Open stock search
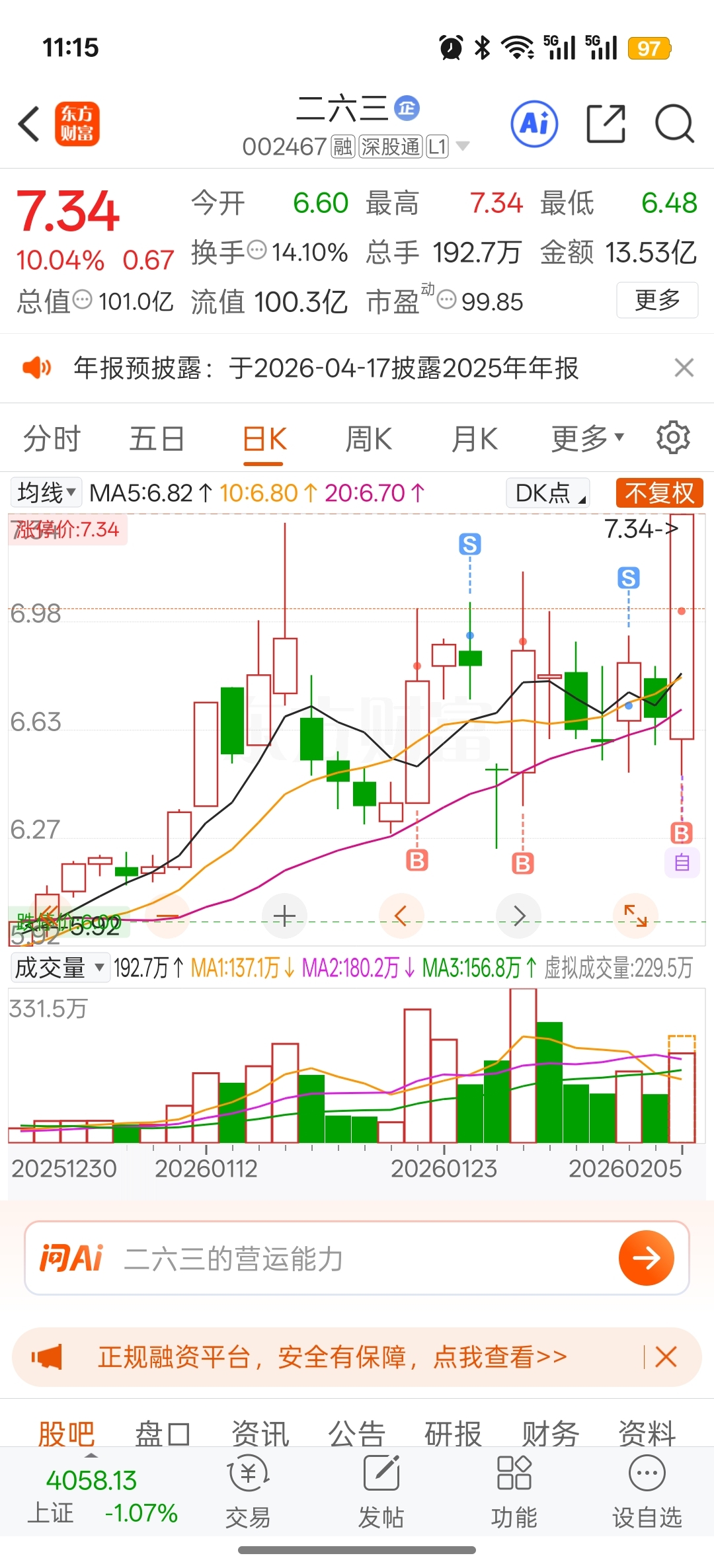Viewport: 714px width, 1568px height. [674, 124]
